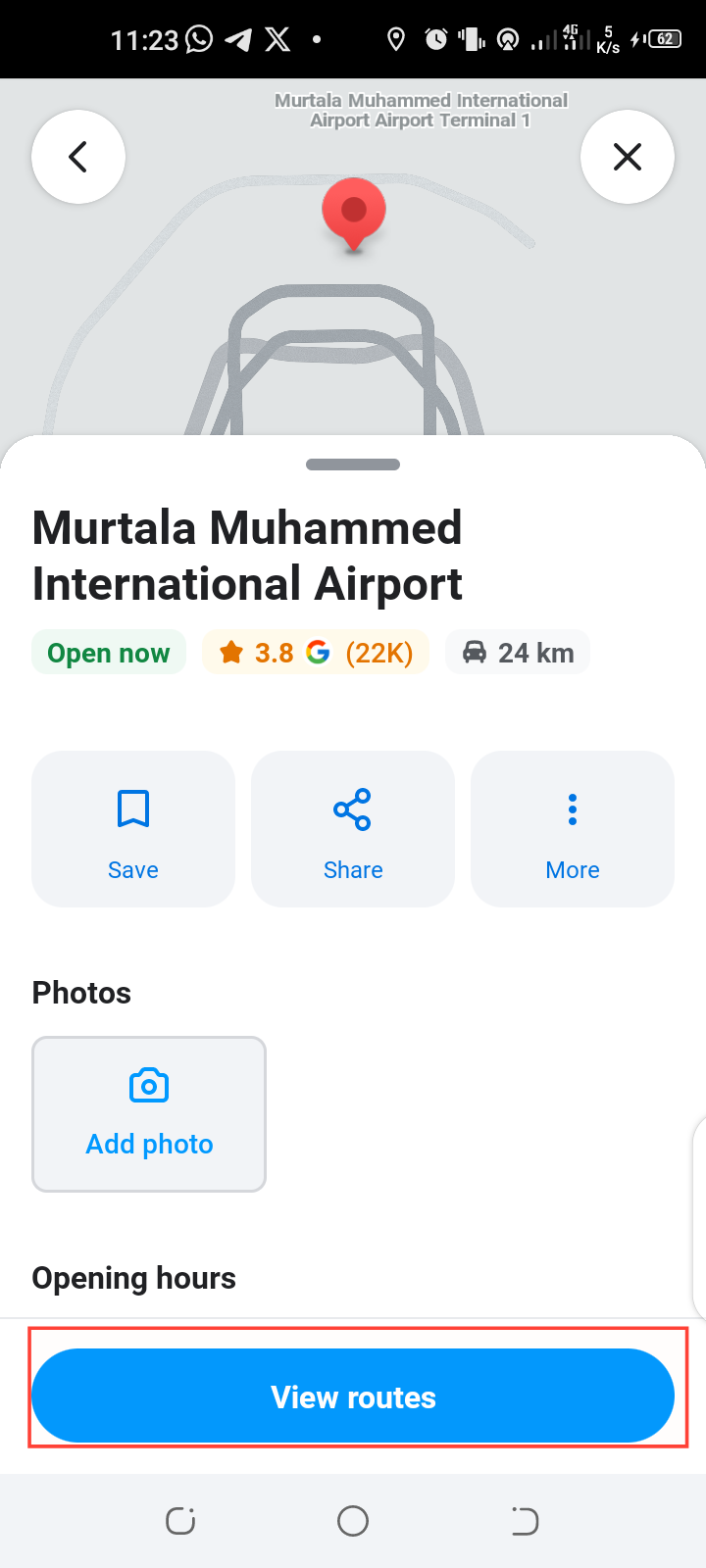
Task: Open the system recent apps view
Action: pyautogui.click(x=180, y=1521)
